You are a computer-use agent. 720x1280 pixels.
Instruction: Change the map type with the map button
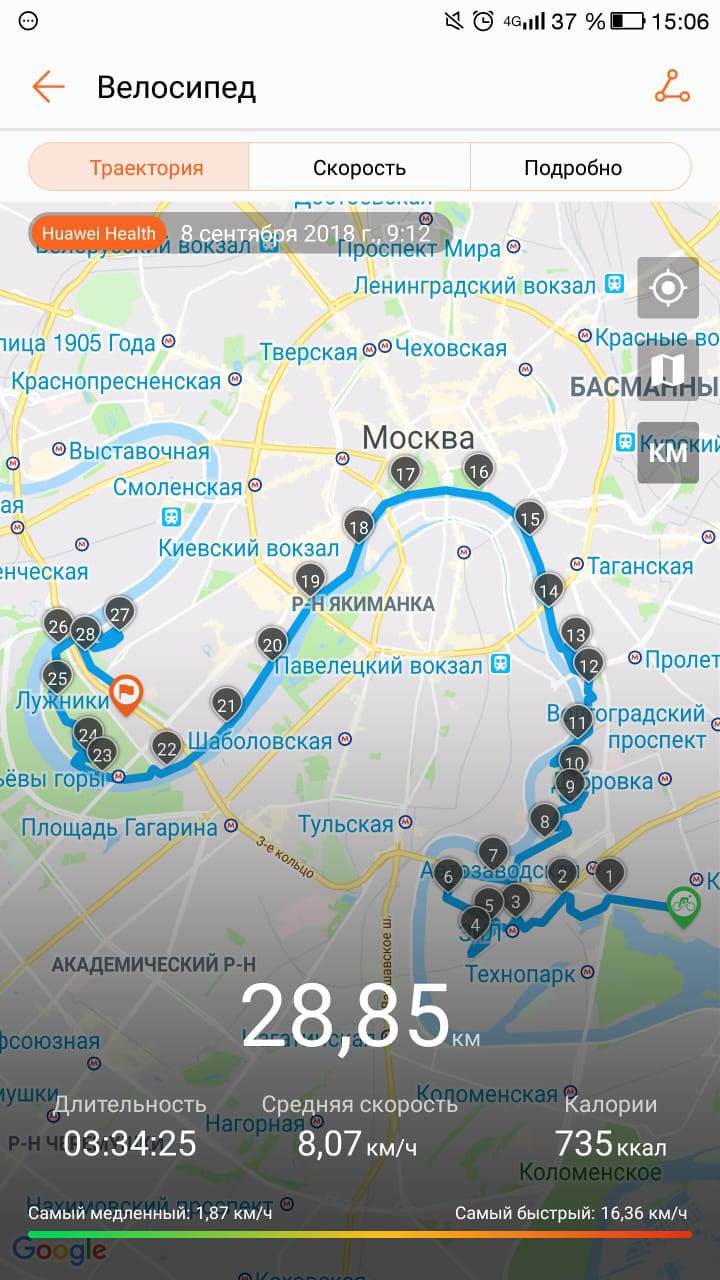(668, 370)
